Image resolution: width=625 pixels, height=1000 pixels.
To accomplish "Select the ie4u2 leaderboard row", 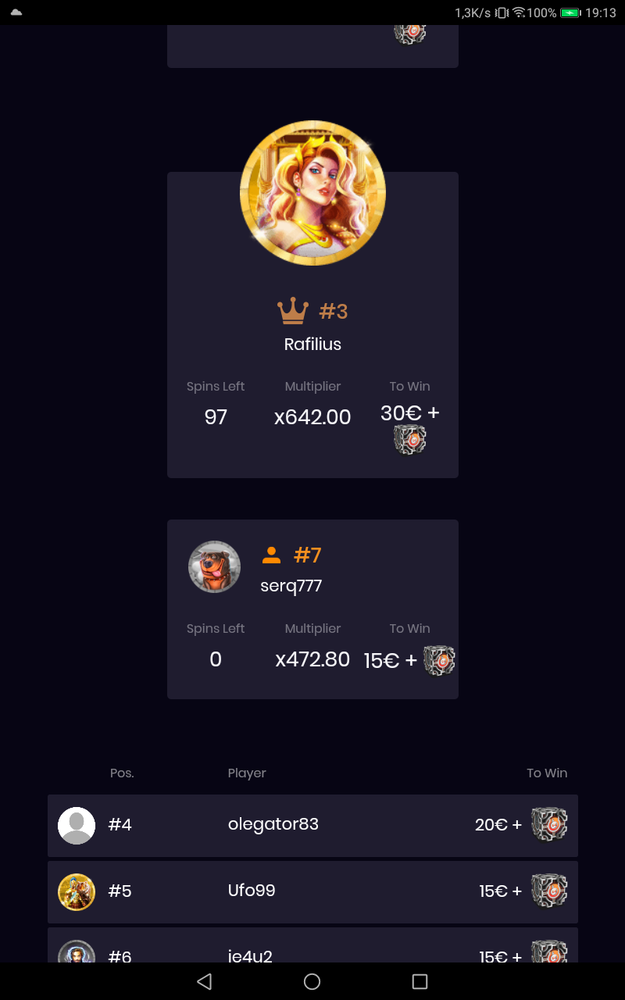I will [x=312, y=945].
